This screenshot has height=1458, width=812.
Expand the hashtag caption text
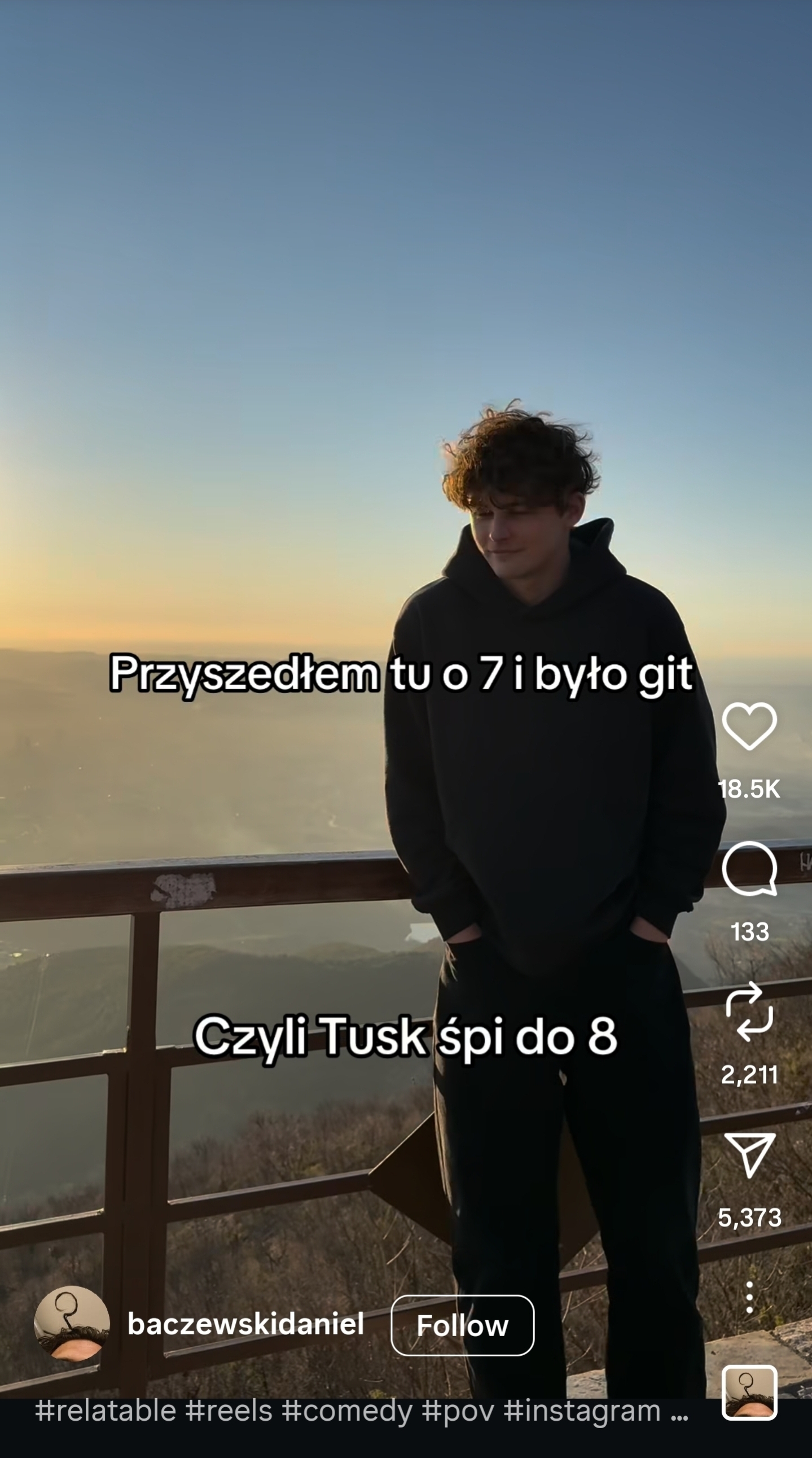679,1411
